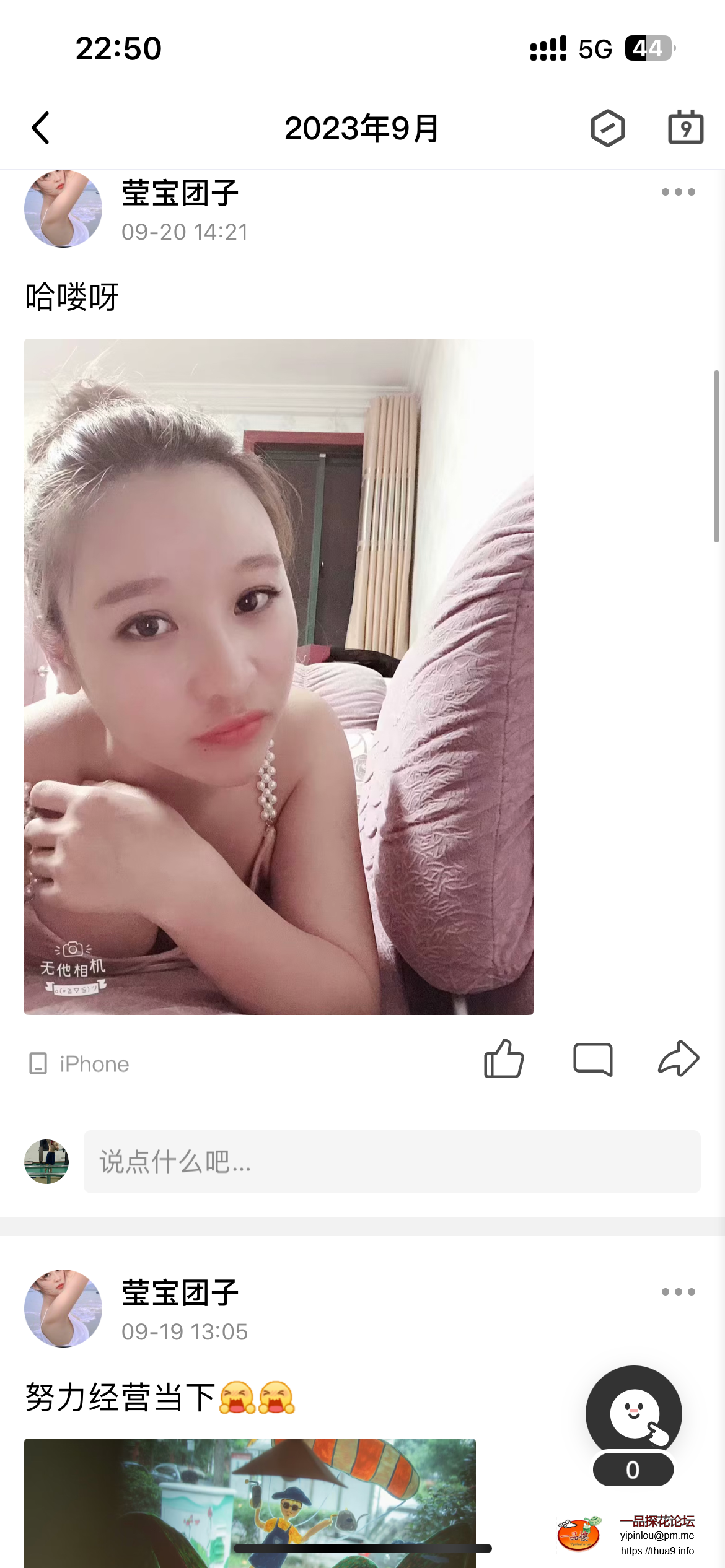The width and height of the screenshot is (725, 1568).
Task: Open the photo in the 哈喽呀 post
Action: click(278, 676)
